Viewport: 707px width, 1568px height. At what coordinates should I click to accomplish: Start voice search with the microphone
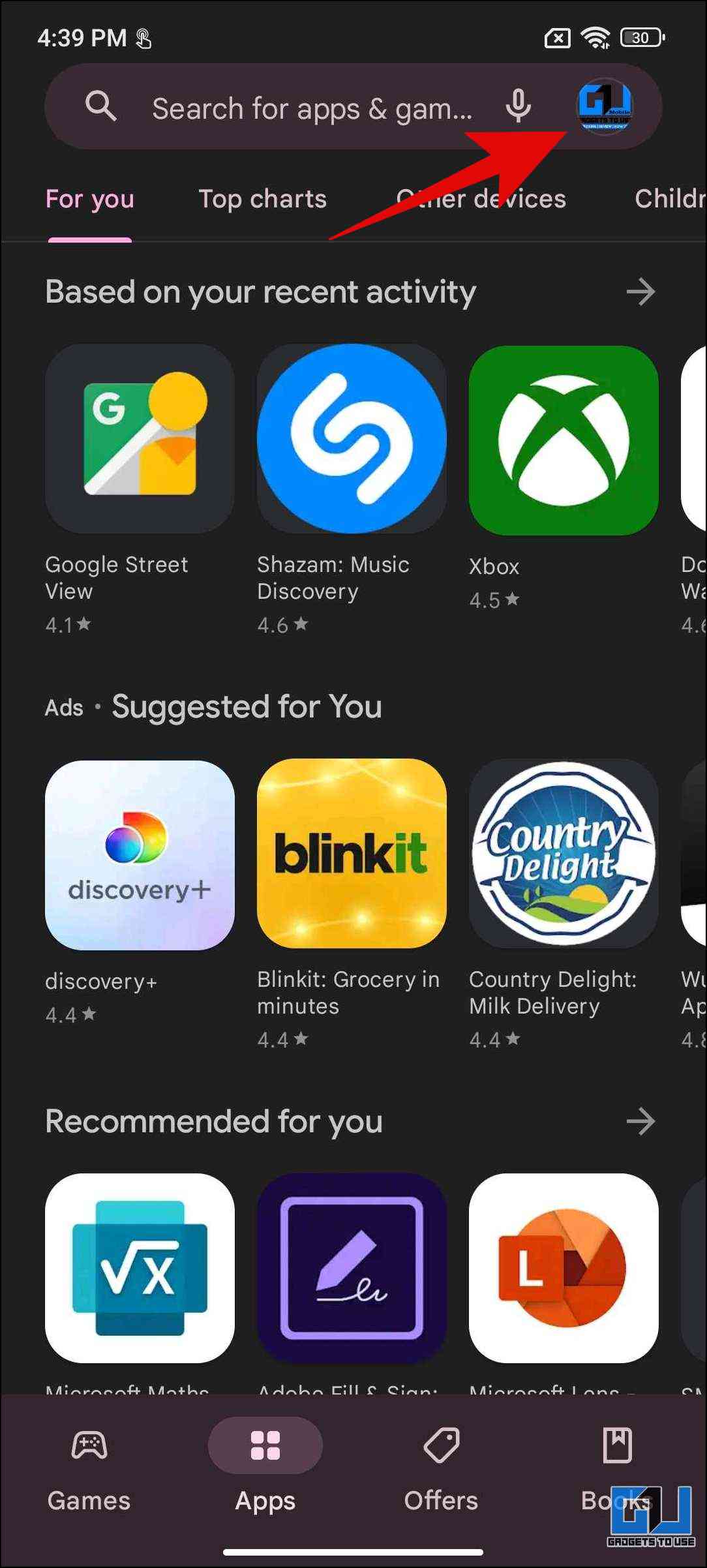tap(519, 106)
